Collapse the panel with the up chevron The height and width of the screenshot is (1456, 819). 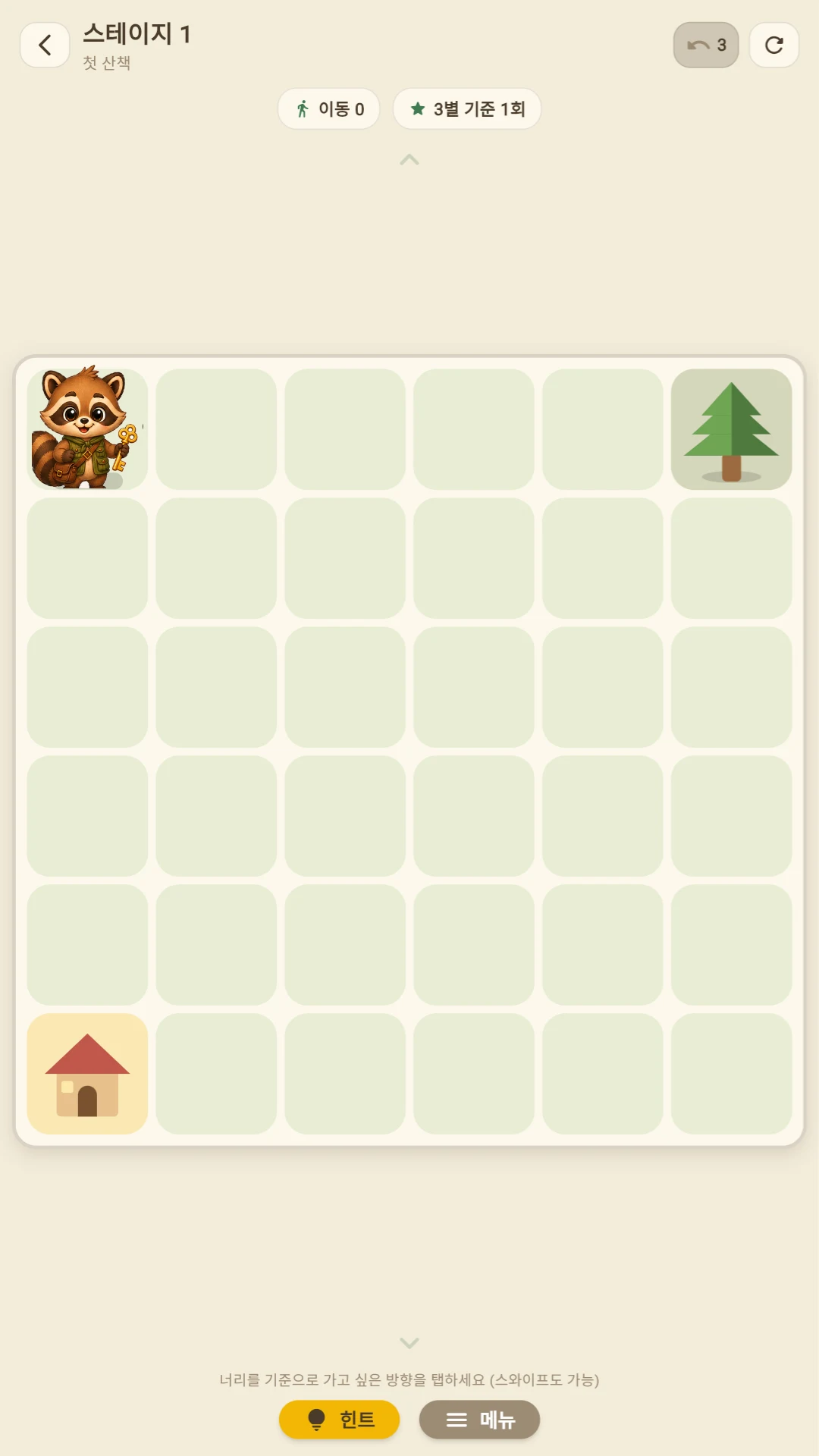[409, 159]
